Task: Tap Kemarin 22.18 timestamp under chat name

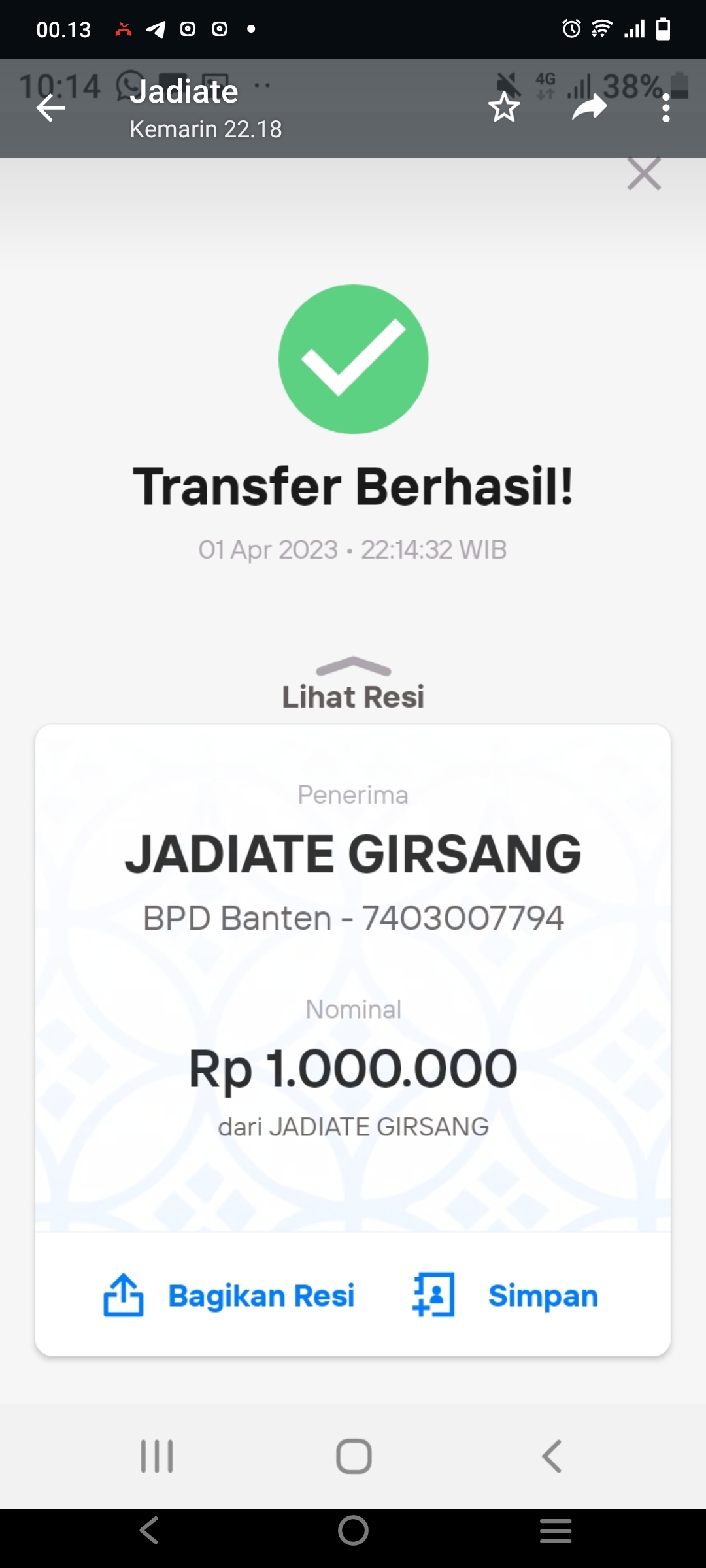Action: click(x=205, y=129)
